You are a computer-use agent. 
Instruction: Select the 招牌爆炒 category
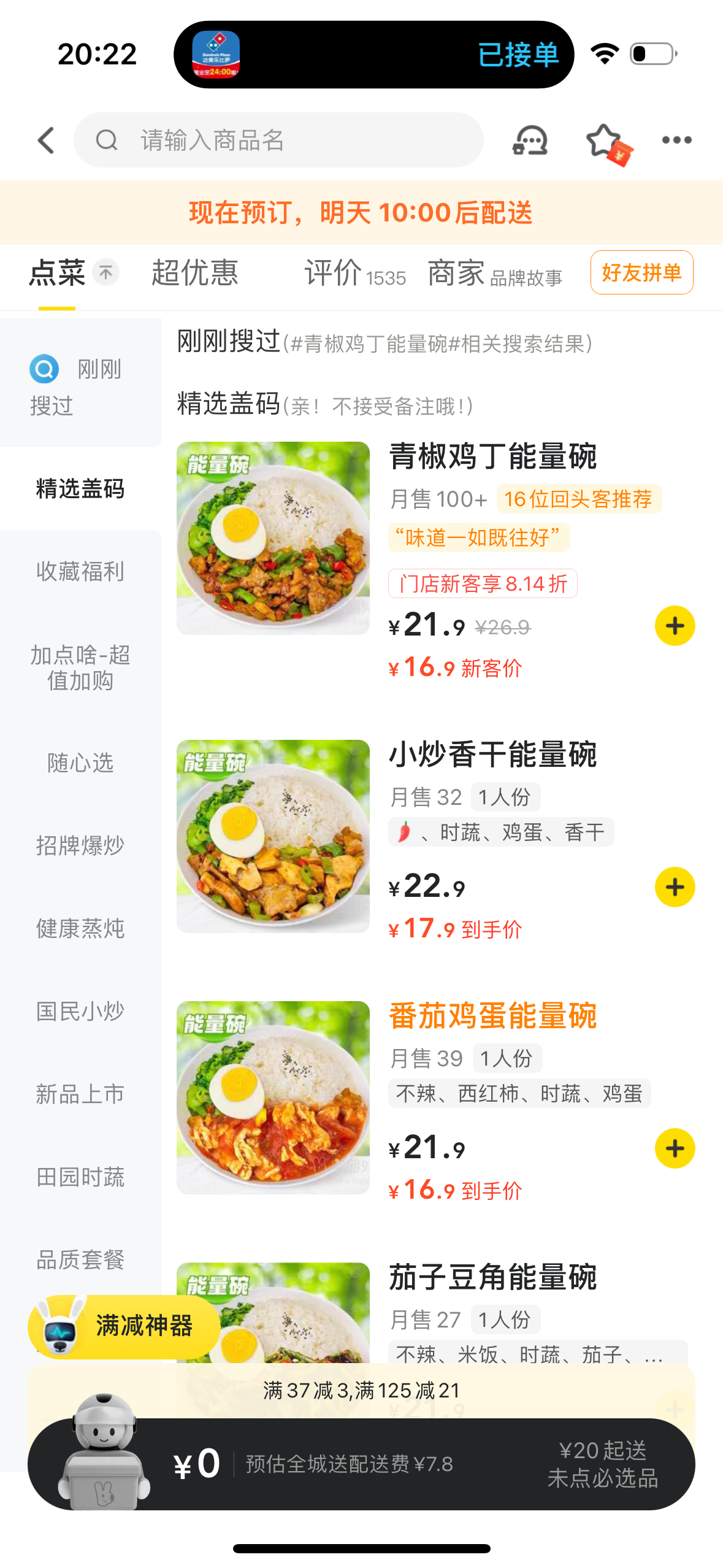pos(80,845)
